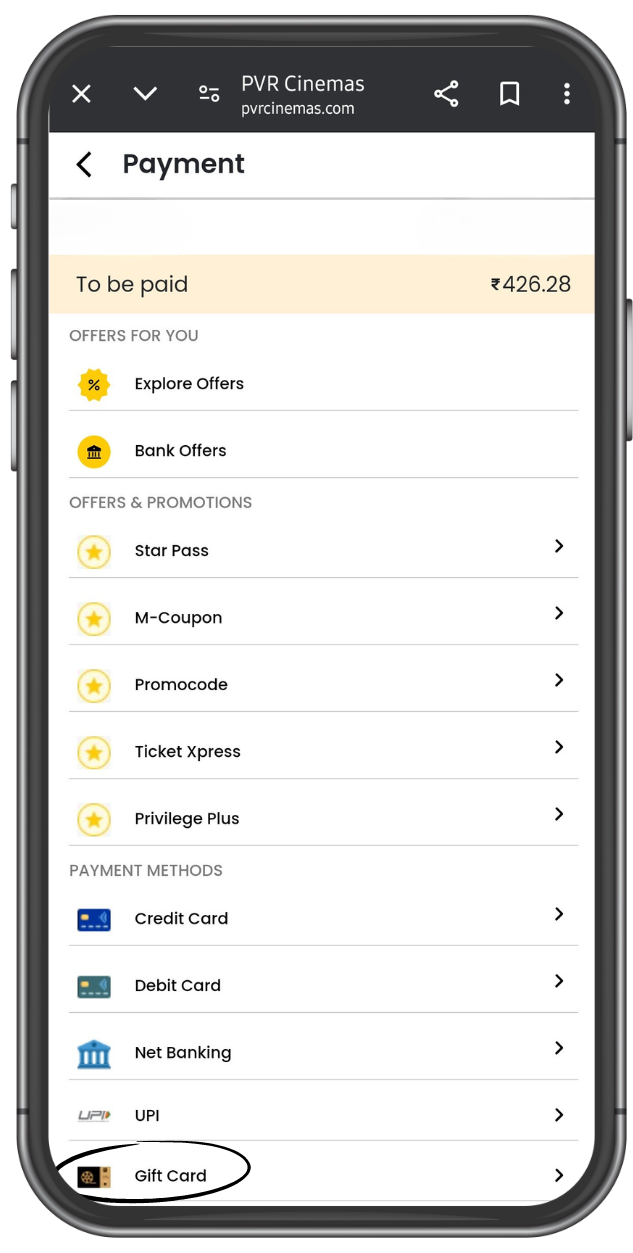The width and height of the screenshot is (633, 1253).
Task: Open the site settings icon
Action: (209, 94)
